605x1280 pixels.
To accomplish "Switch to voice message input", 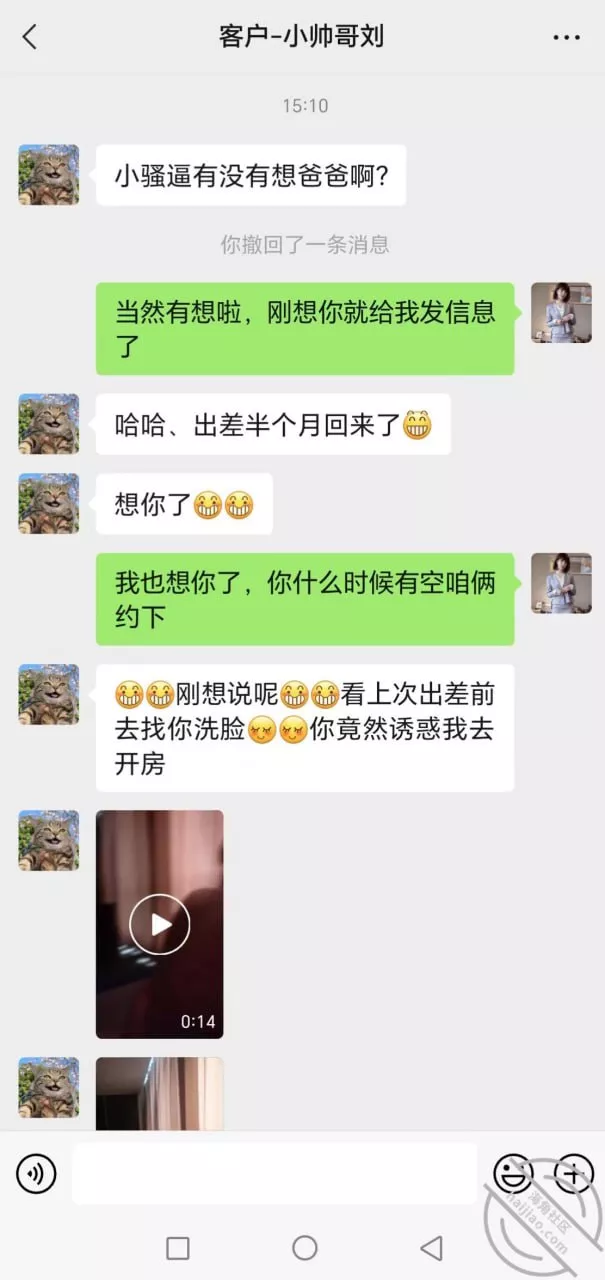I will pyautogui.click(x=36, y=1174).
